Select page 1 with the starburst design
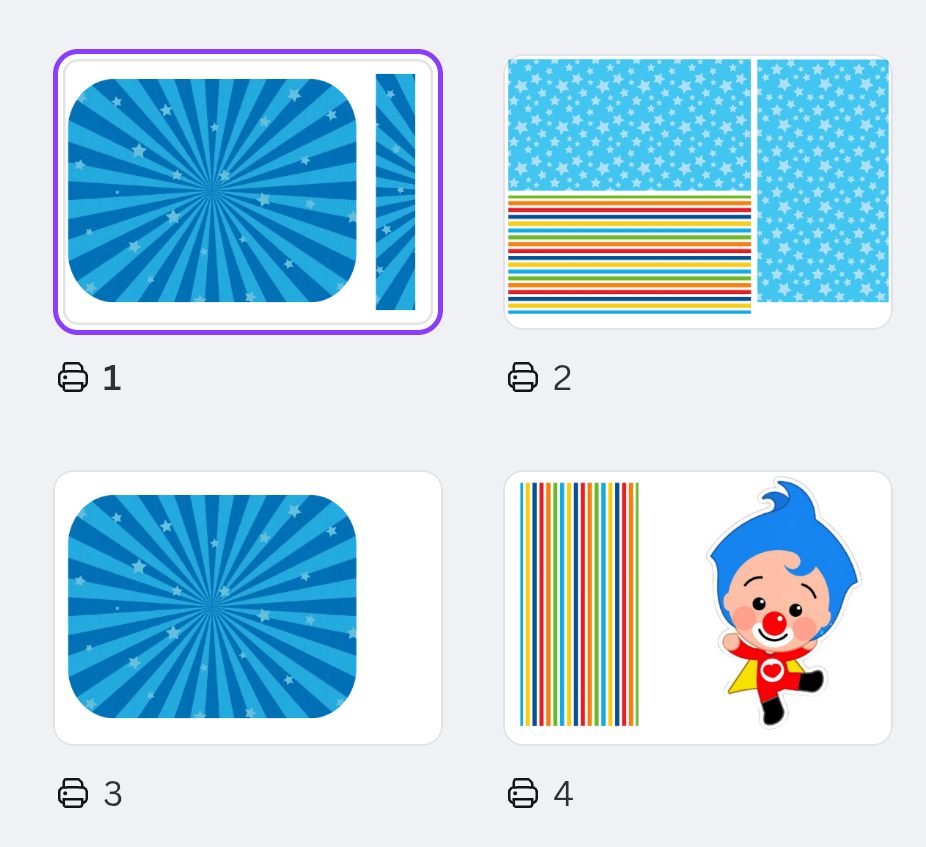Image resolution: width=926 pixels, height=847 pixels. click(x=247, y=191)
